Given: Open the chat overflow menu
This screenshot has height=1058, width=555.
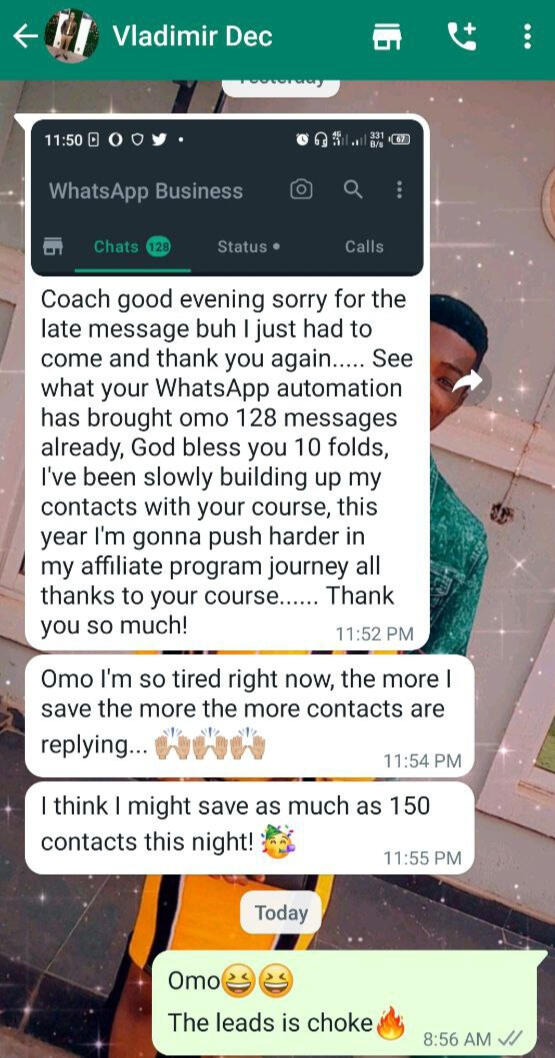Looking at the screenshot, I should click(x=527, y=36).
